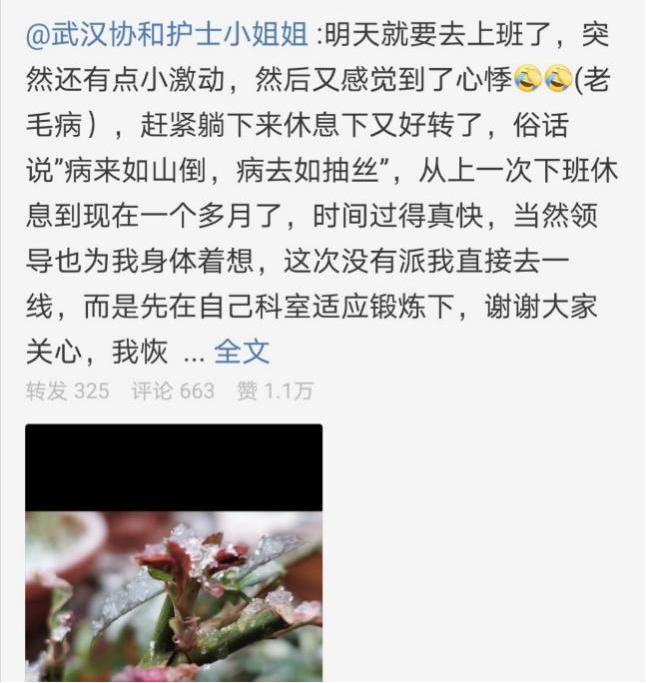Viewport: 646px width, 683px height.
Task: View the 评论 663 comments
Action: coord(173,391)
